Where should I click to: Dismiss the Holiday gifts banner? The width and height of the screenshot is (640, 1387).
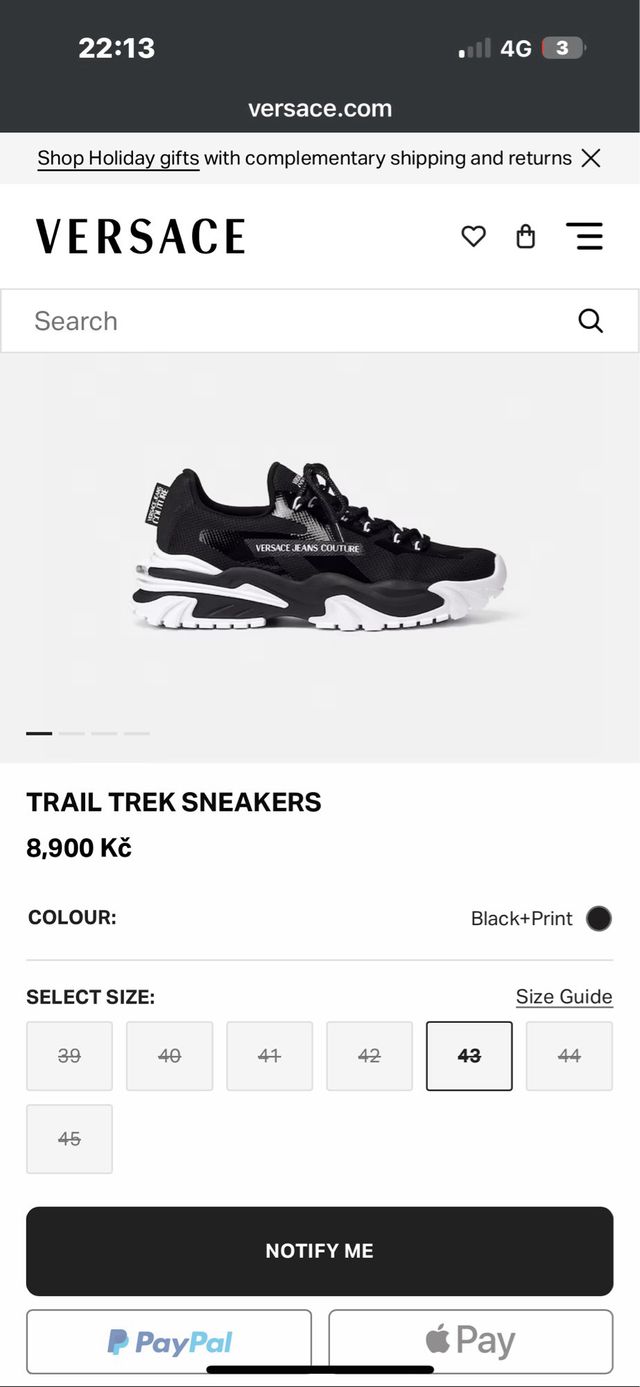[591, 158]
